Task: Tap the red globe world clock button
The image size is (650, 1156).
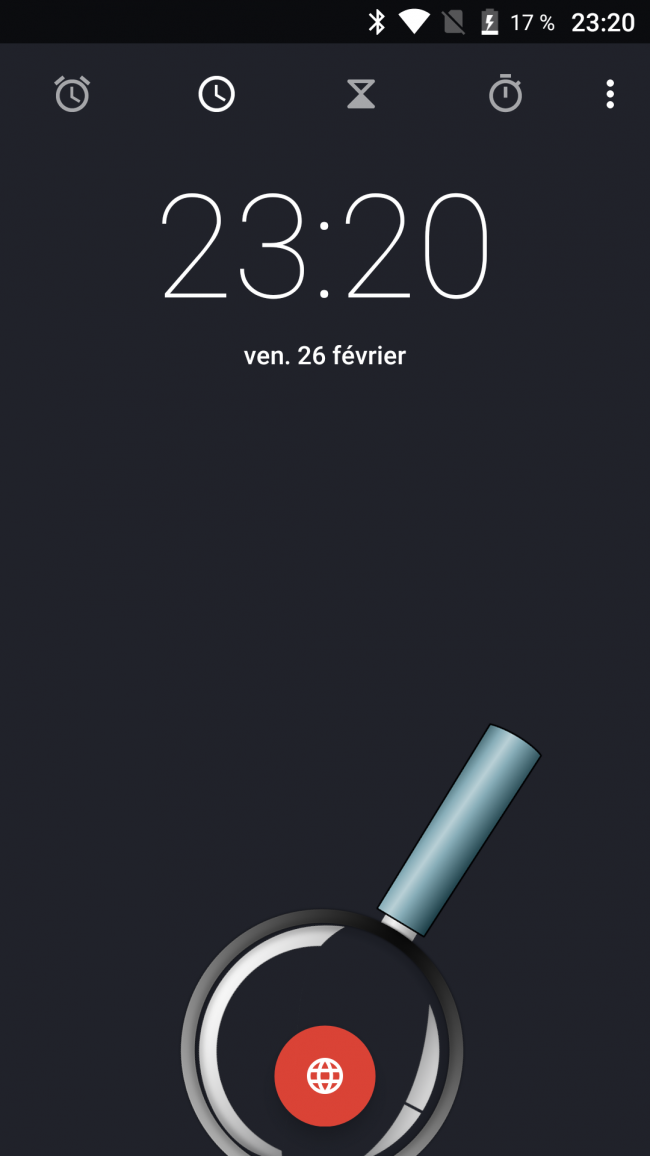Action: 325,1076
